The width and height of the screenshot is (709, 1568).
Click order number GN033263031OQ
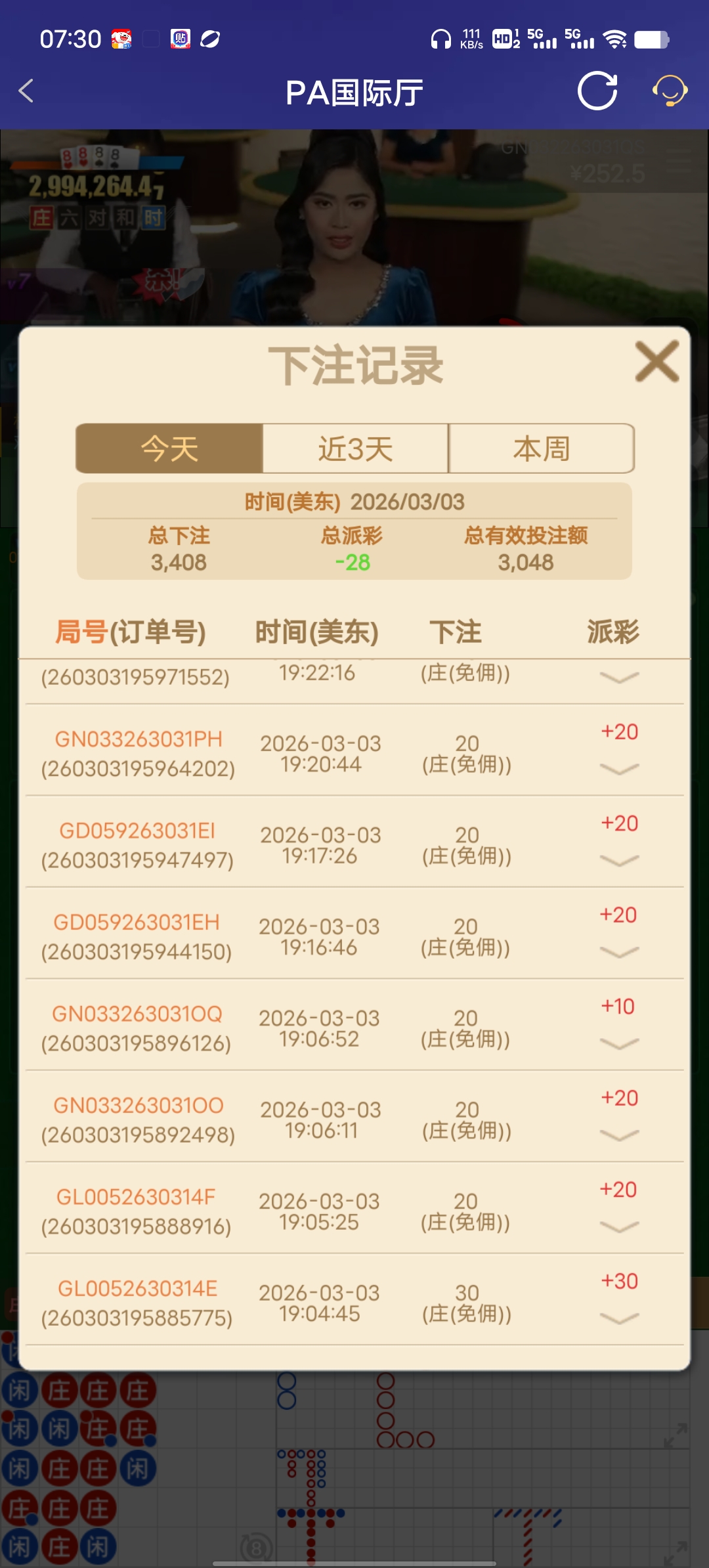tap(135, 1014)
